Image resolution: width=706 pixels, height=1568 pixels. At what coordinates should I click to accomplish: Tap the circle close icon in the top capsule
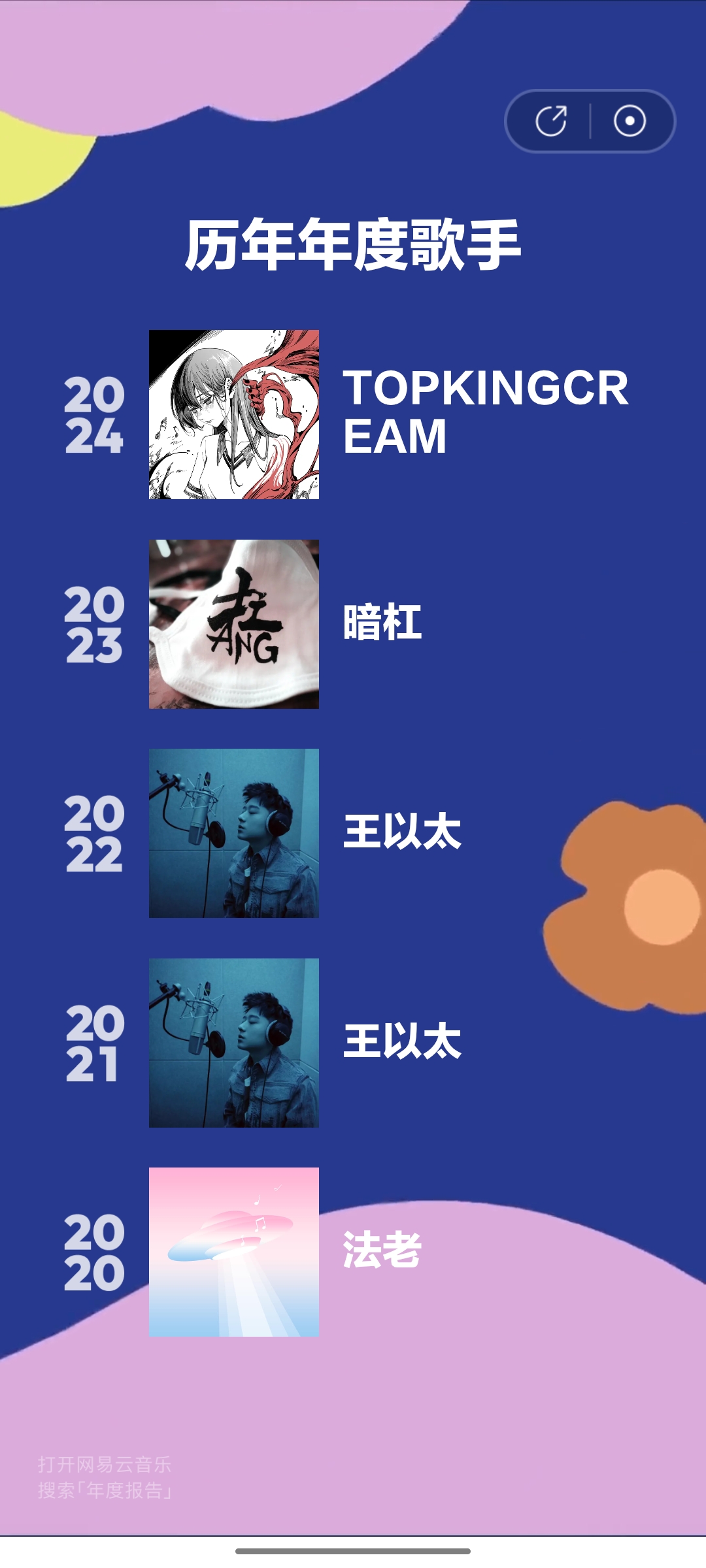click(630, 121)
